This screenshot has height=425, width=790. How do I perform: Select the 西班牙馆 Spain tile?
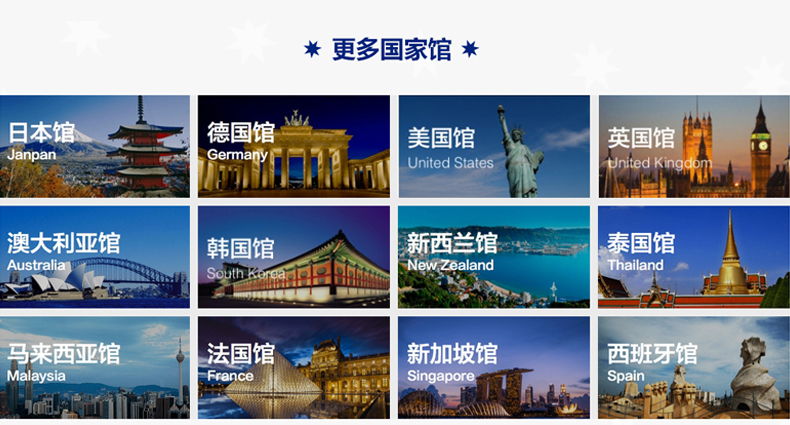tap(693, 367)
